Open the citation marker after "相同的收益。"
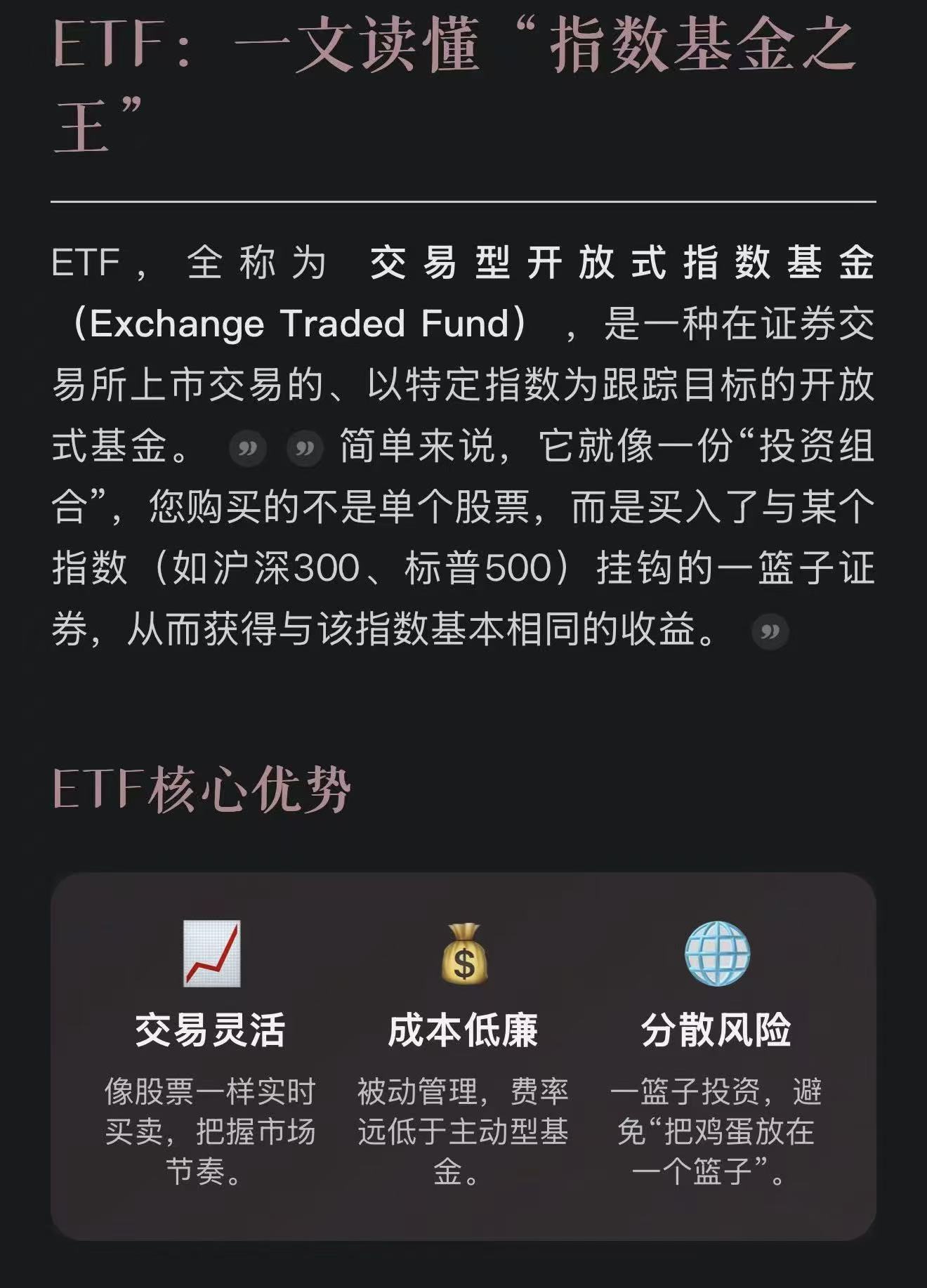This screenshot has width=927, height=1288. click(x=770, y=631)
